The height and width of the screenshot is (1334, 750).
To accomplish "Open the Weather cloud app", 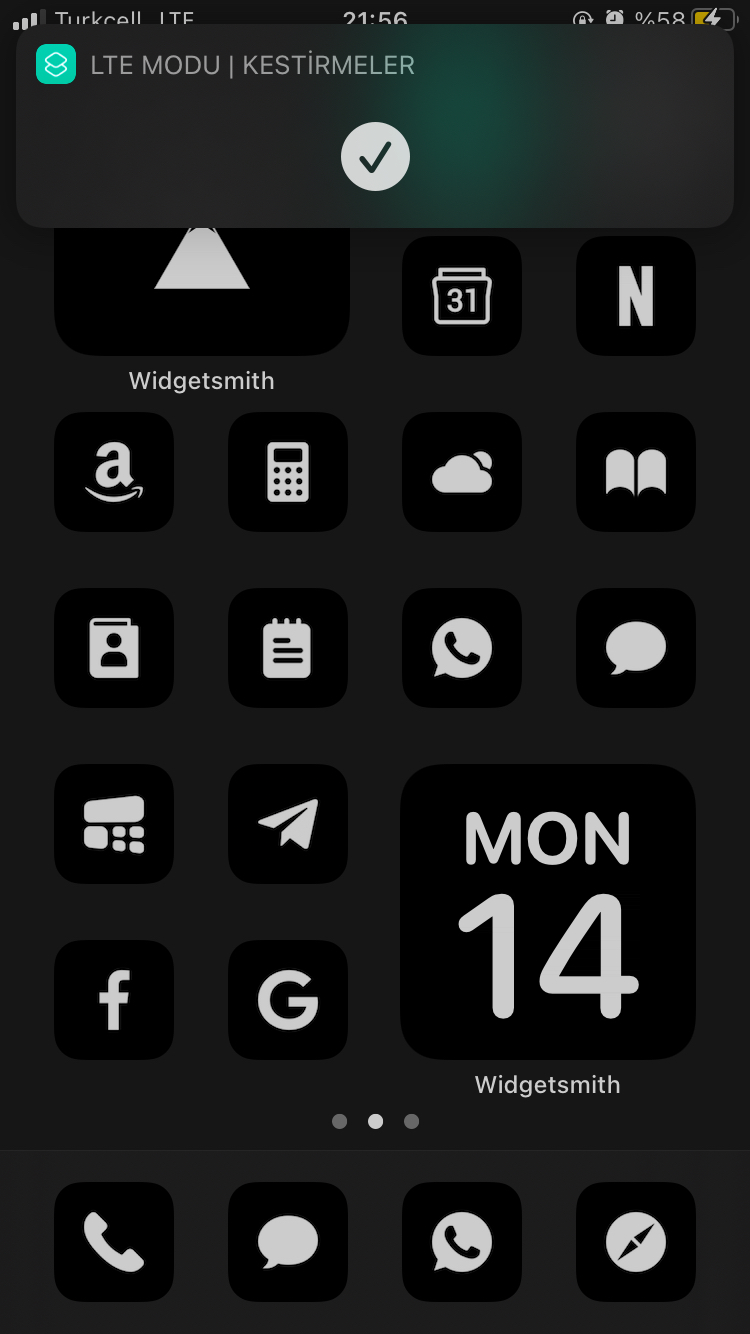I will (x=462, y=472).
